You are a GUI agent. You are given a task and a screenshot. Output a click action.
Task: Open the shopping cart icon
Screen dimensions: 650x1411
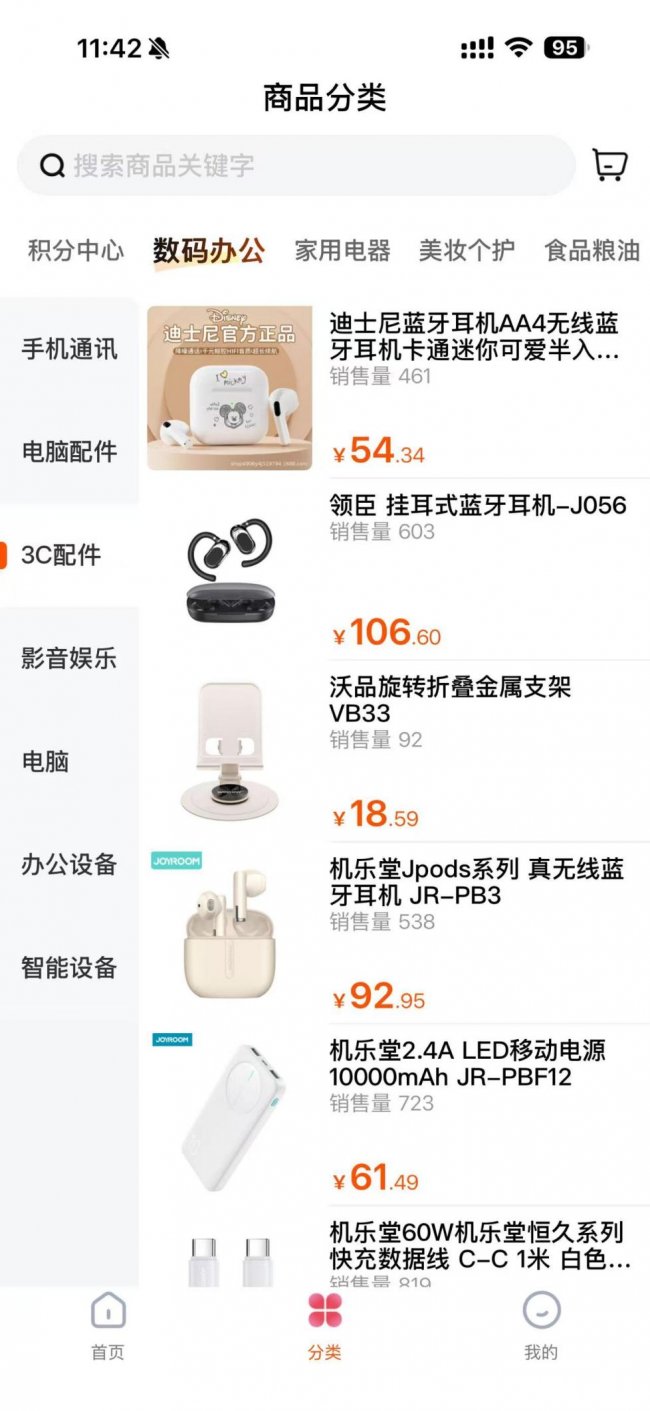pos(609,165)
